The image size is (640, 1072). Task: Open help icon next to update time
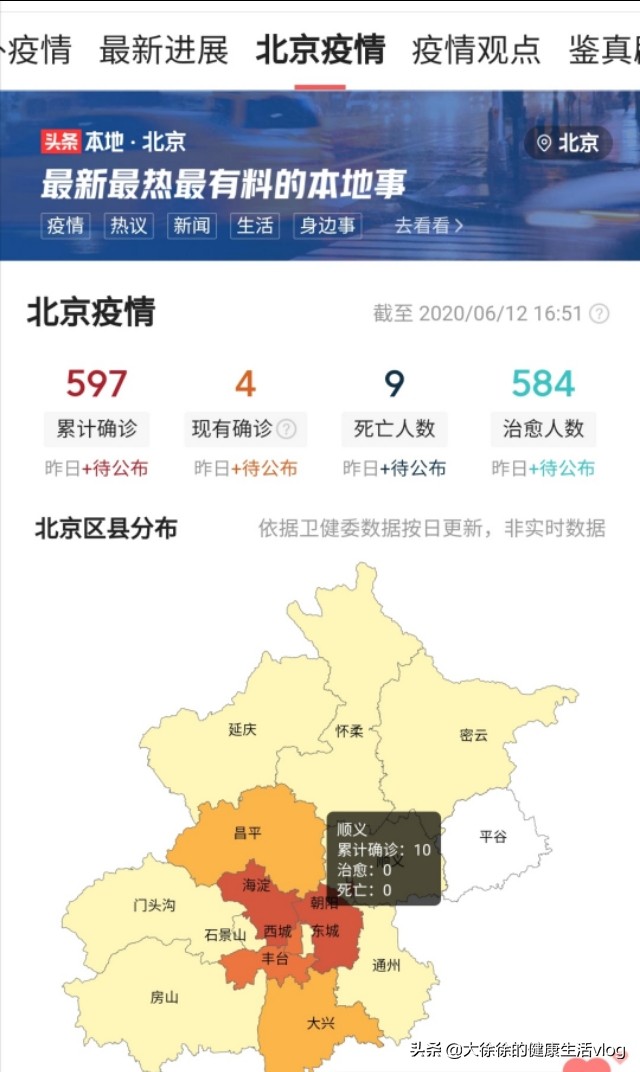pyautogui.click(x=599, y=314)
